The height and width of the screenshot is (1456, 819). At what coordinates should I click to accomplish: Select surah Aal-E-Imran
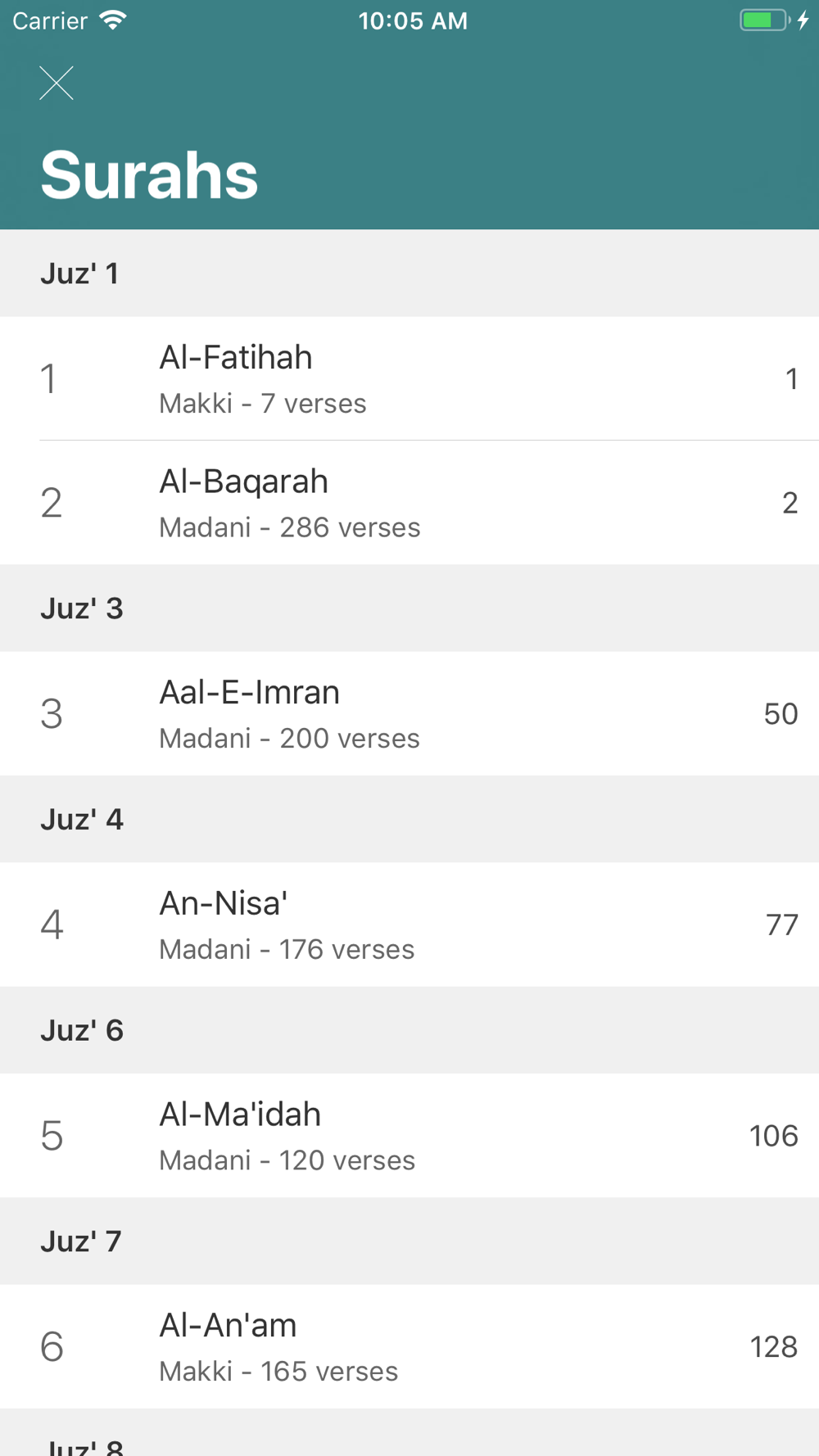coord(409,713)
